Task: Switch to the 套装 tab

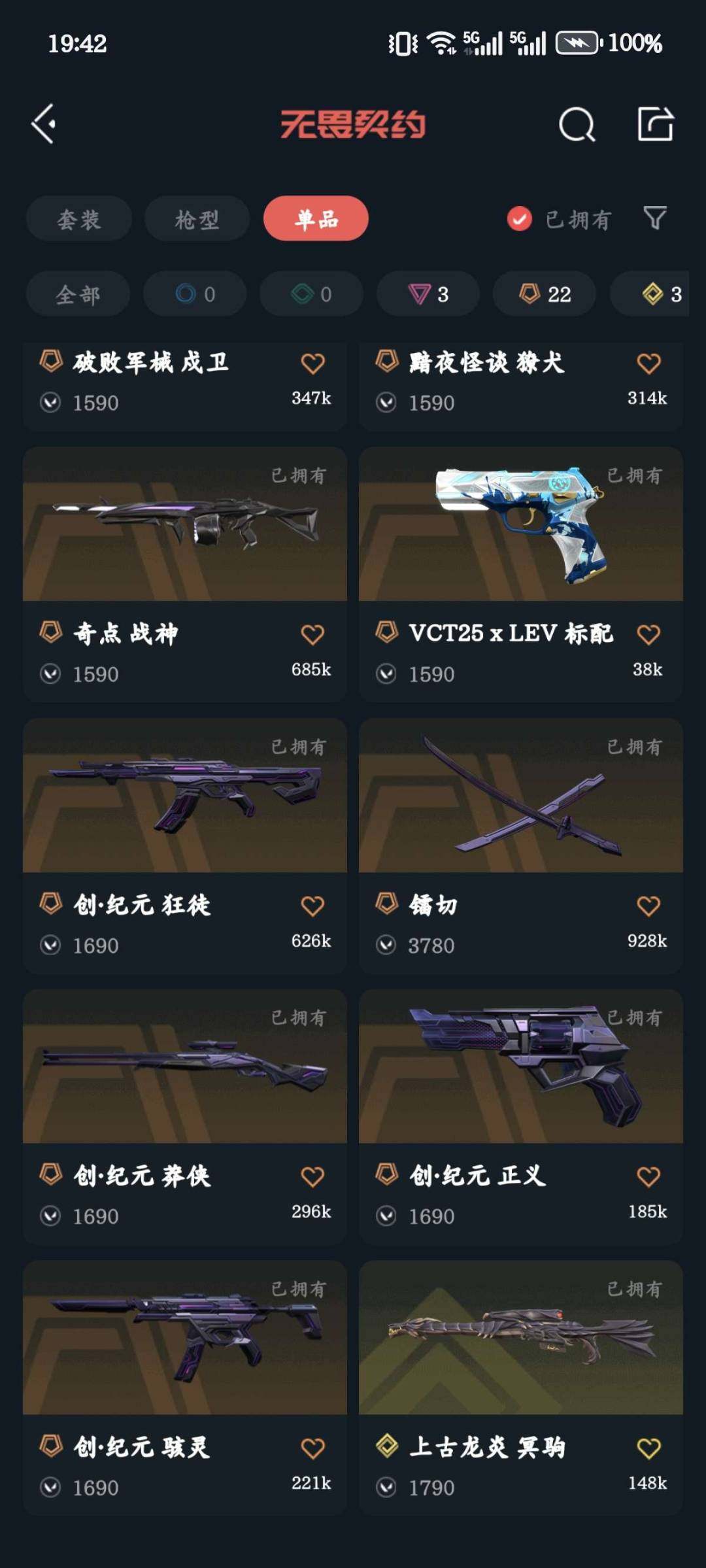Action: coord(79,219)
